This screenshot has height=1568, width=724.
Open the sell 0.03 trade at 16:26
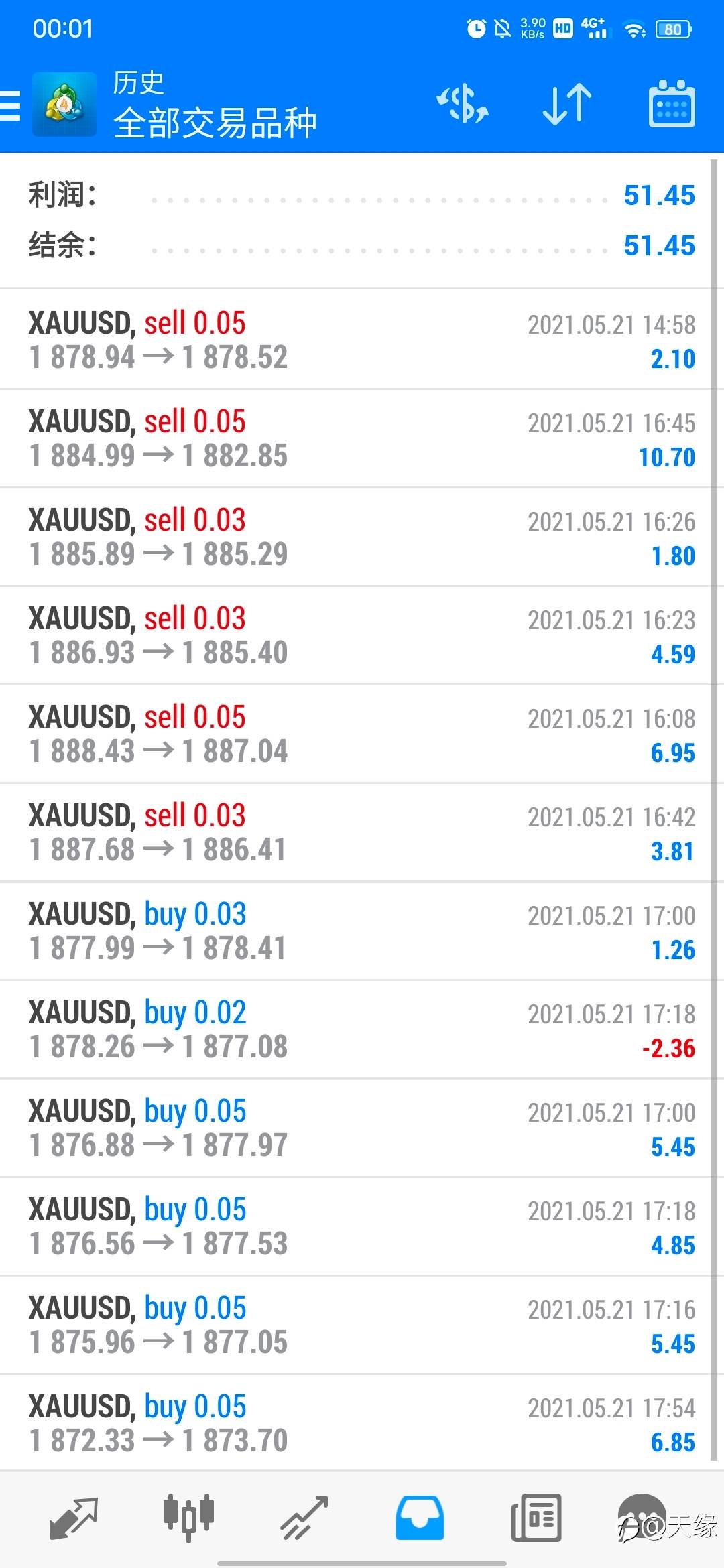point(362,537)
